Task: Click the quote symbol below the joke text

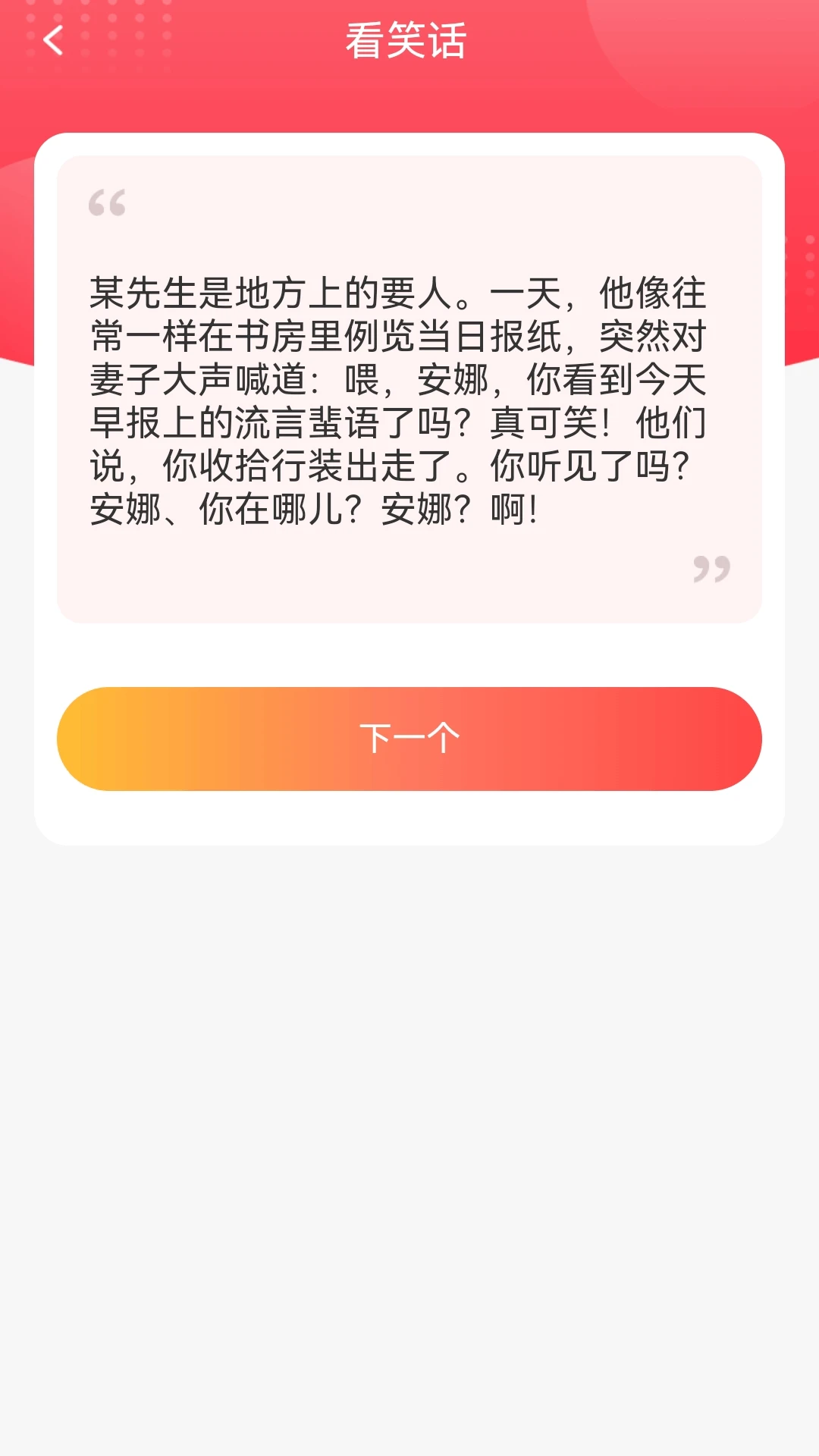Action: [x=710, y=570]
